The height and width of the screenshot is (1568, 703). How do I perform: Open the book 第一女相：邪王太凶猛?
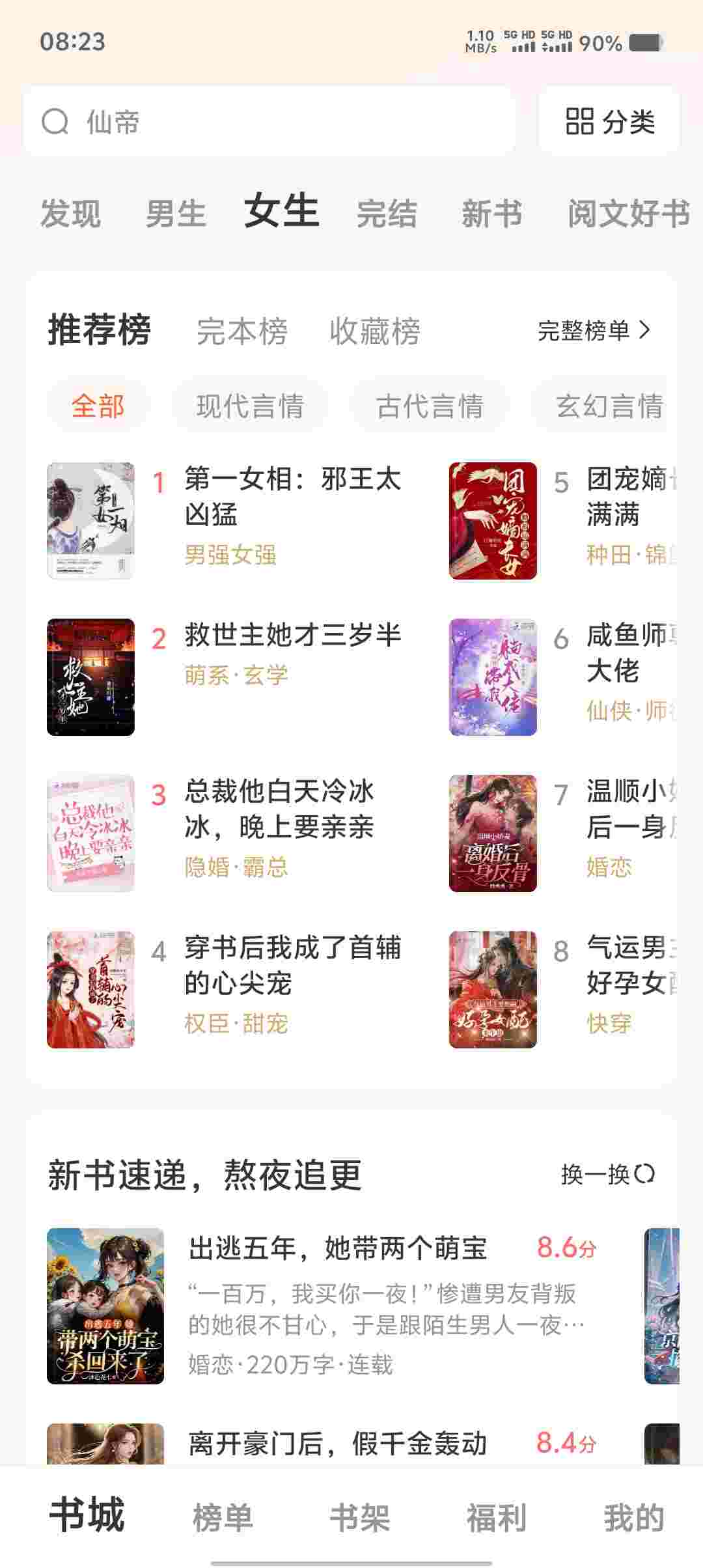coord(292,496)
